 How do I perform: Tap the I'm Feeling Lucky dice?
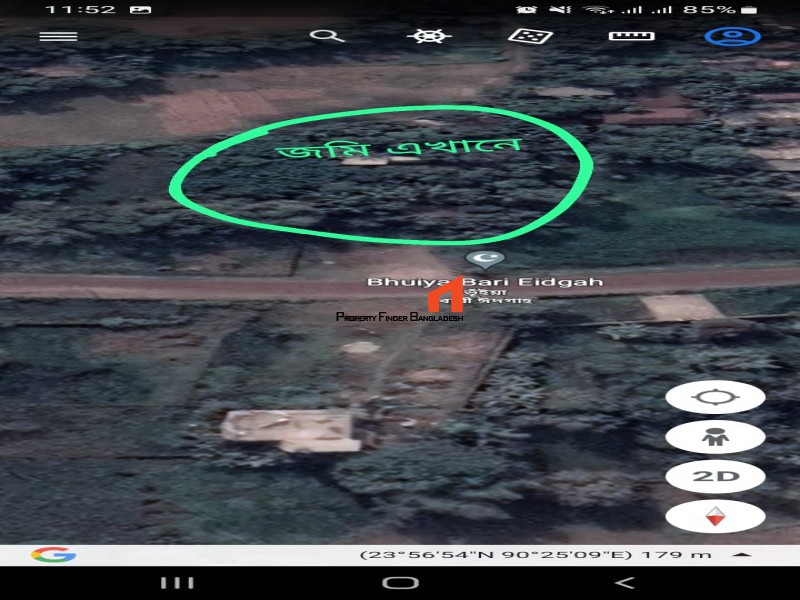pyautogui.click(x=530, y=36)
